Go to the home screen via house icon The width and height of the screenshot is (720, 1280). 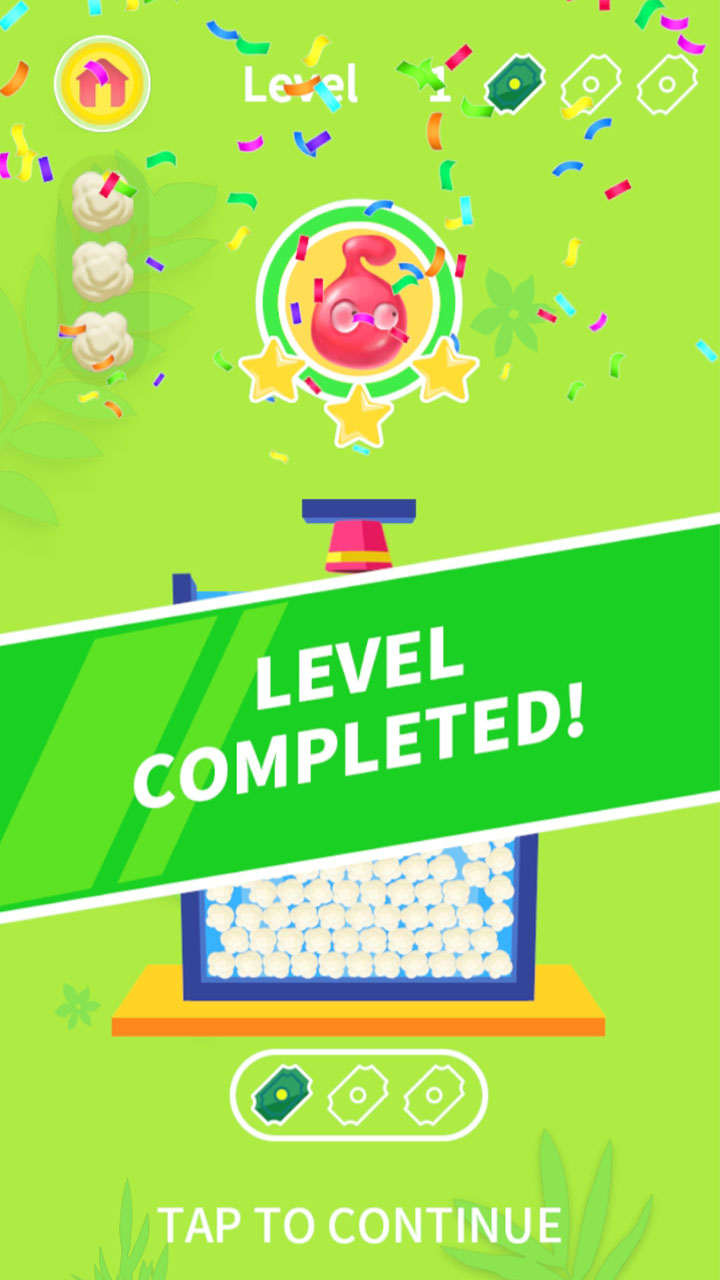pyautogui.click(x=102, y=83)
